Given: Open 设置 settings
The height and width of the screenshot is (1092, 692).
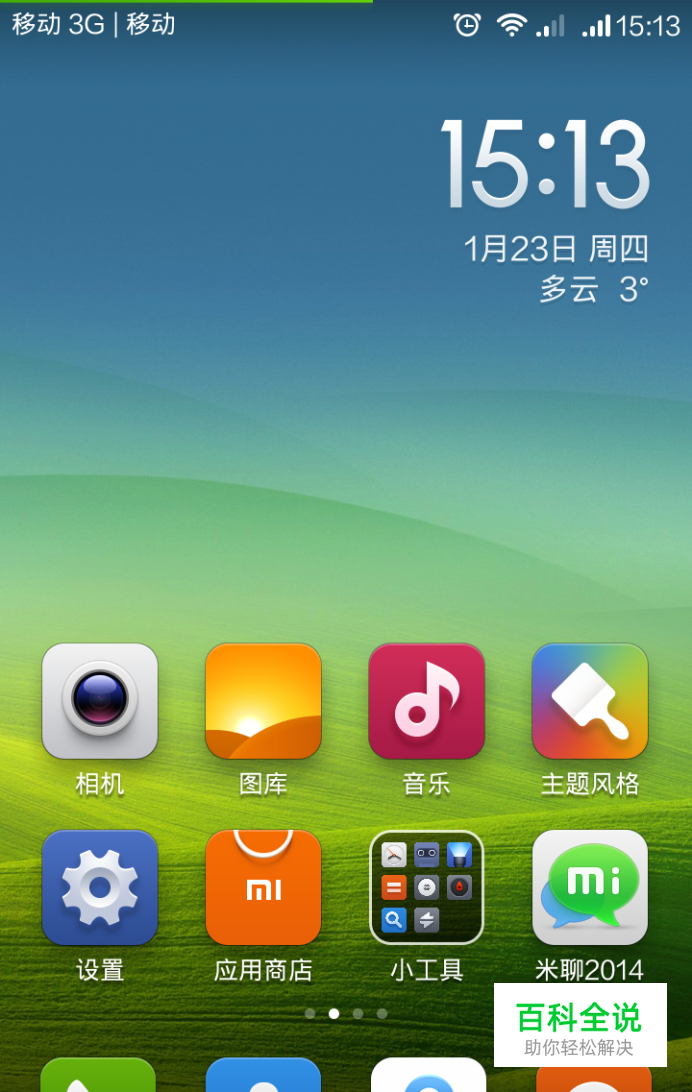Looking at the screenshot, I should click(x=100, y=887).
